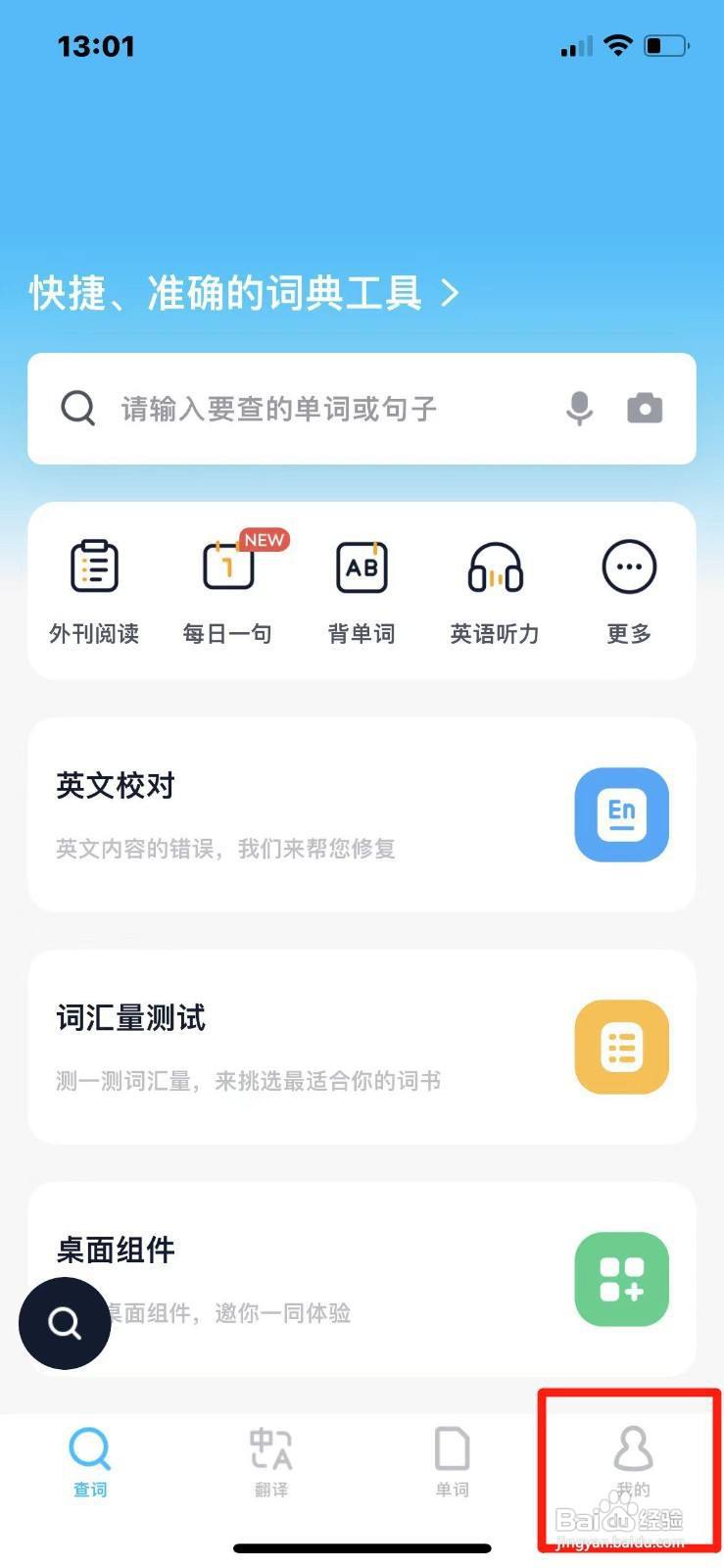Image resolution: width=724 pixels, height=1568 pixels.
Task: Tap the NEW badge on 每日一句
Action: 264,540
